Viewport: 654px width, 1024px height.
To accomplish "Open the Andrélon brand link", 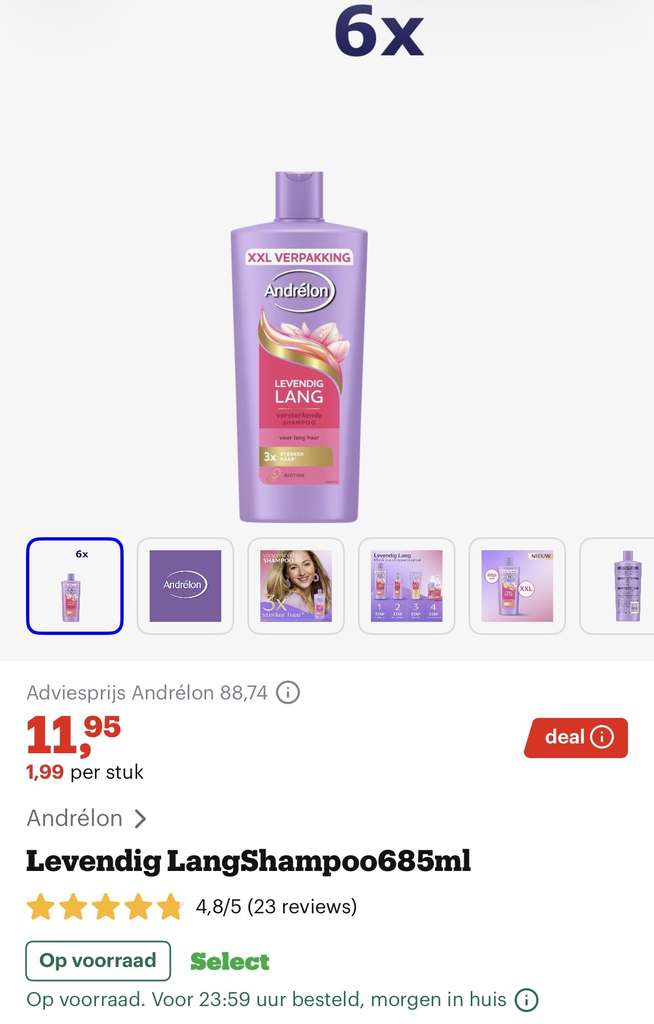I will pos(86,818).
